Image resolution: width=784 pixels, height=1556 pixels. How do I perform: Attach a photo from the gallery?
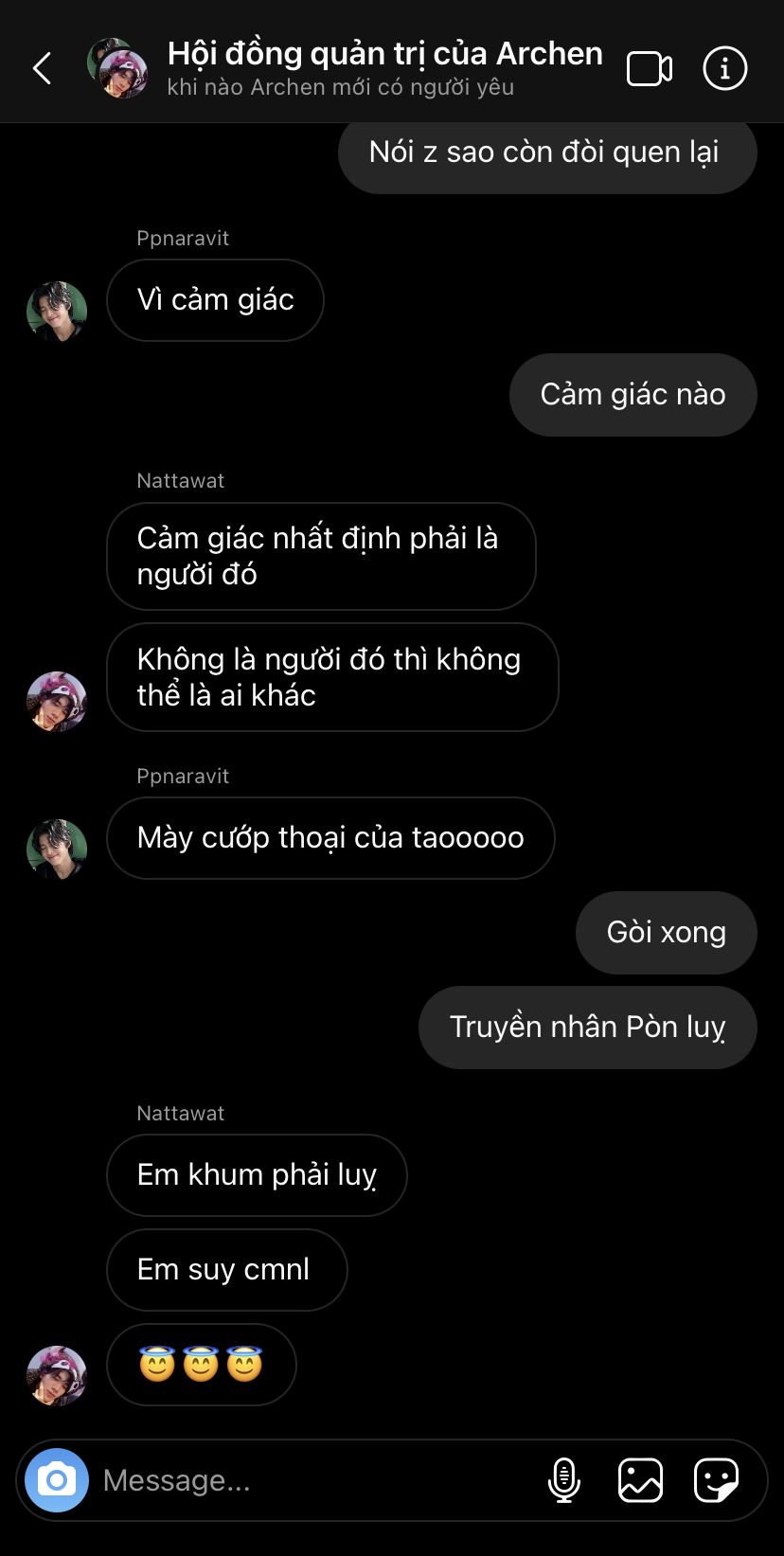click(640, 1480)
